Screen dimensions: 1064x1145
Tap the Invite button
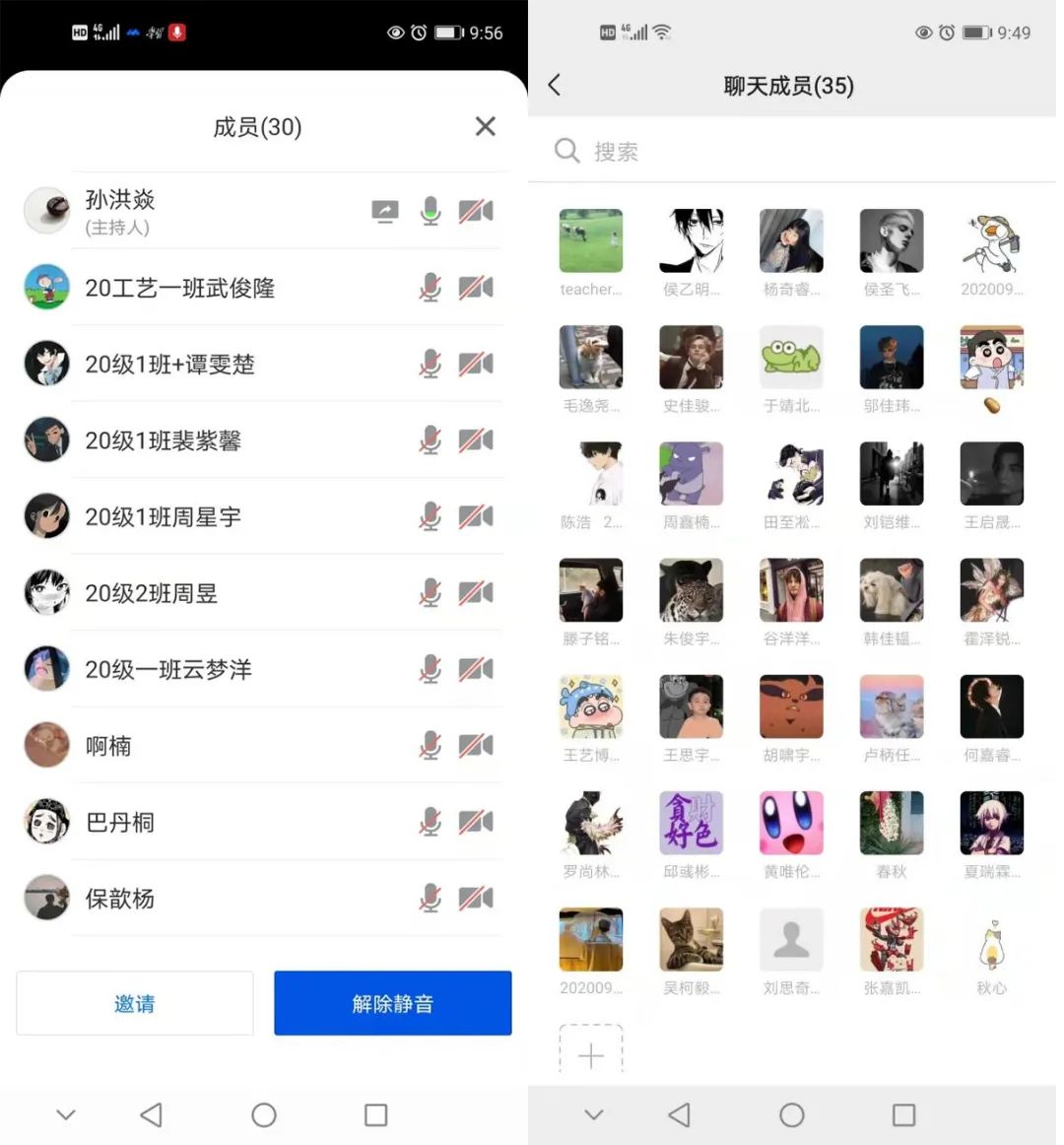[135, 1003]
